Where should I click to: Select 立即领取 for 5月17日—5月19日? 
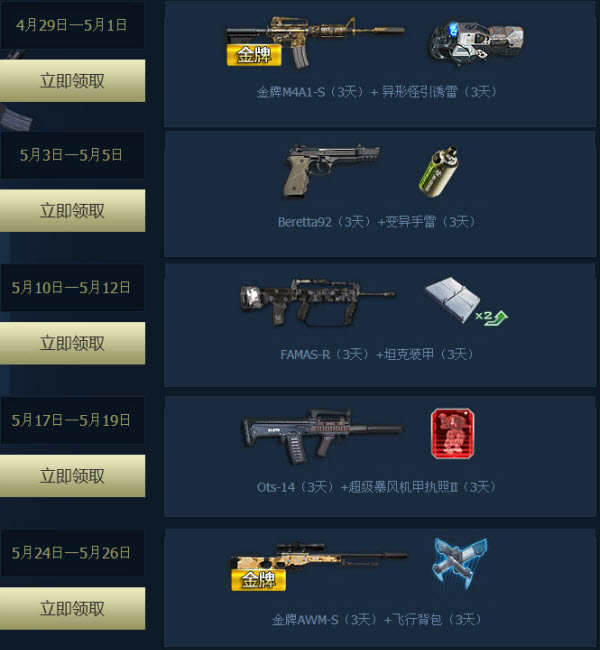tap(72, 476)
